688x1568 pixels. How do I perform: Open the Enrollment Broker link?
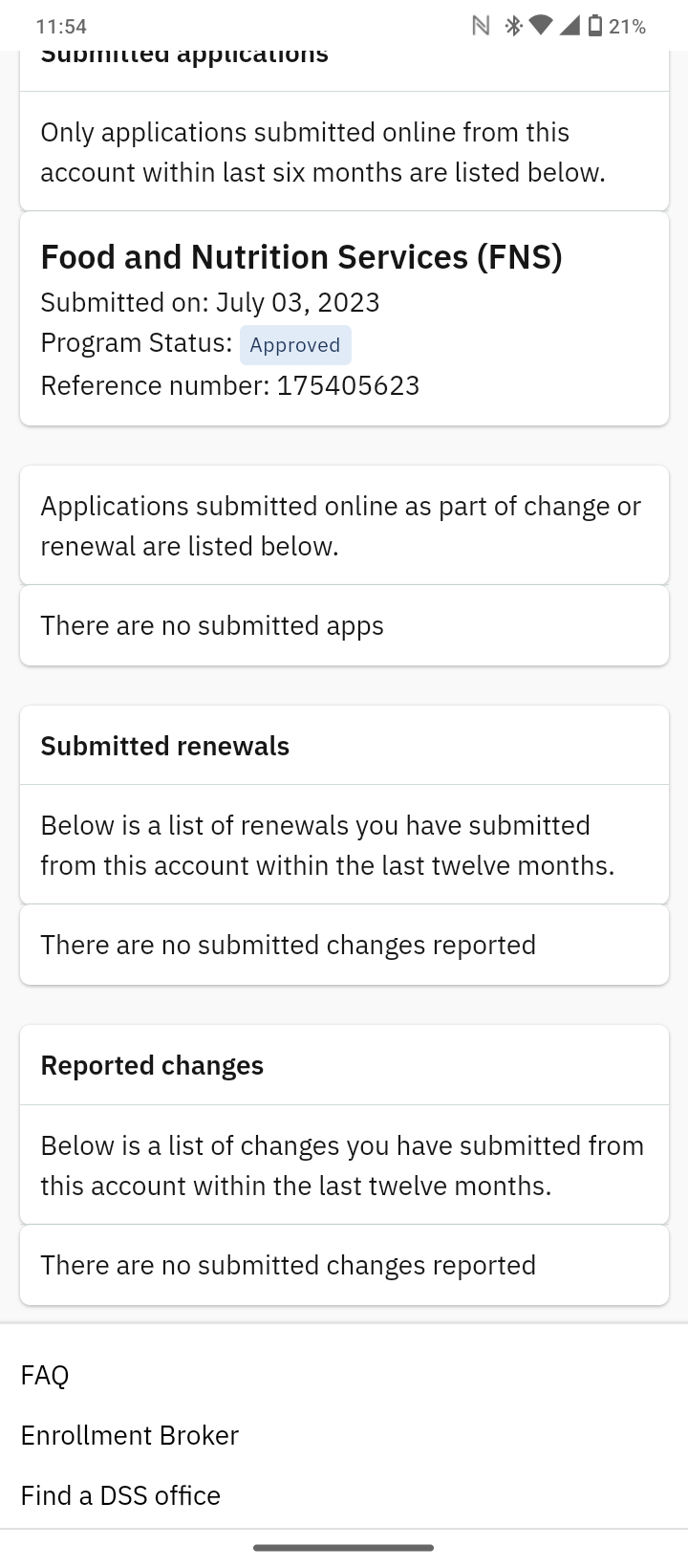130,1435
